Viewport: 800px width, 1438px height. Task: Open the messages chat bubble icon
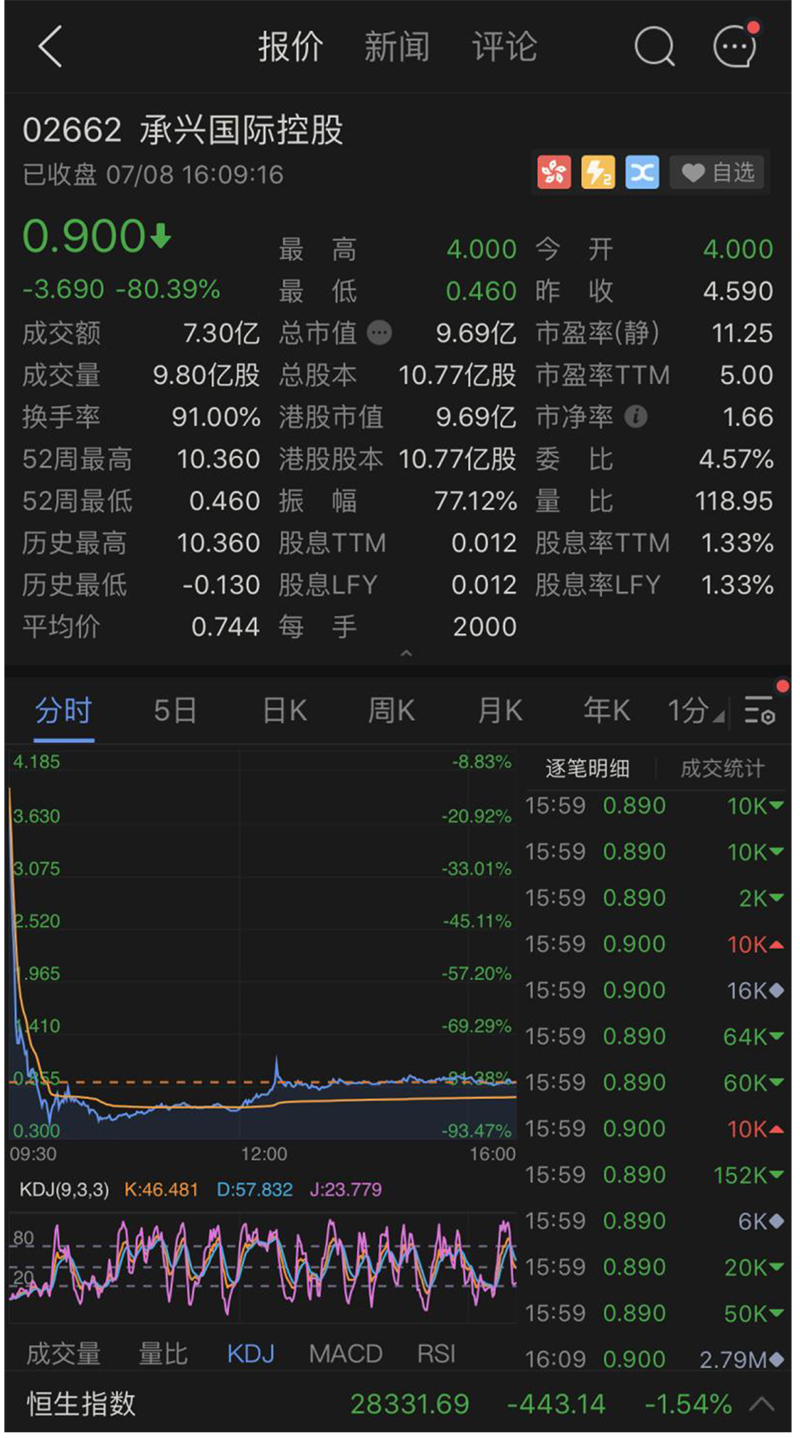pyautogui.click(x=736, y=47)
